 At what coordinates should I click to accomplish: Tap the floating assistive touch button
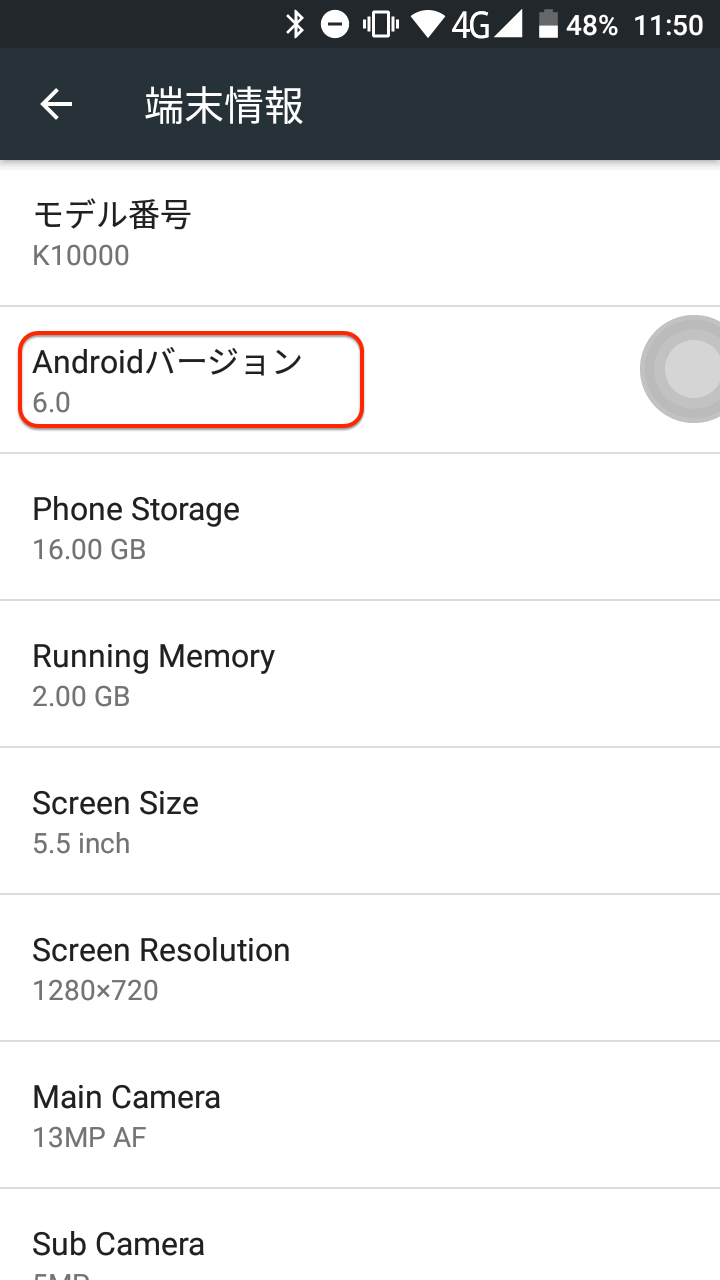click(688, 370)
